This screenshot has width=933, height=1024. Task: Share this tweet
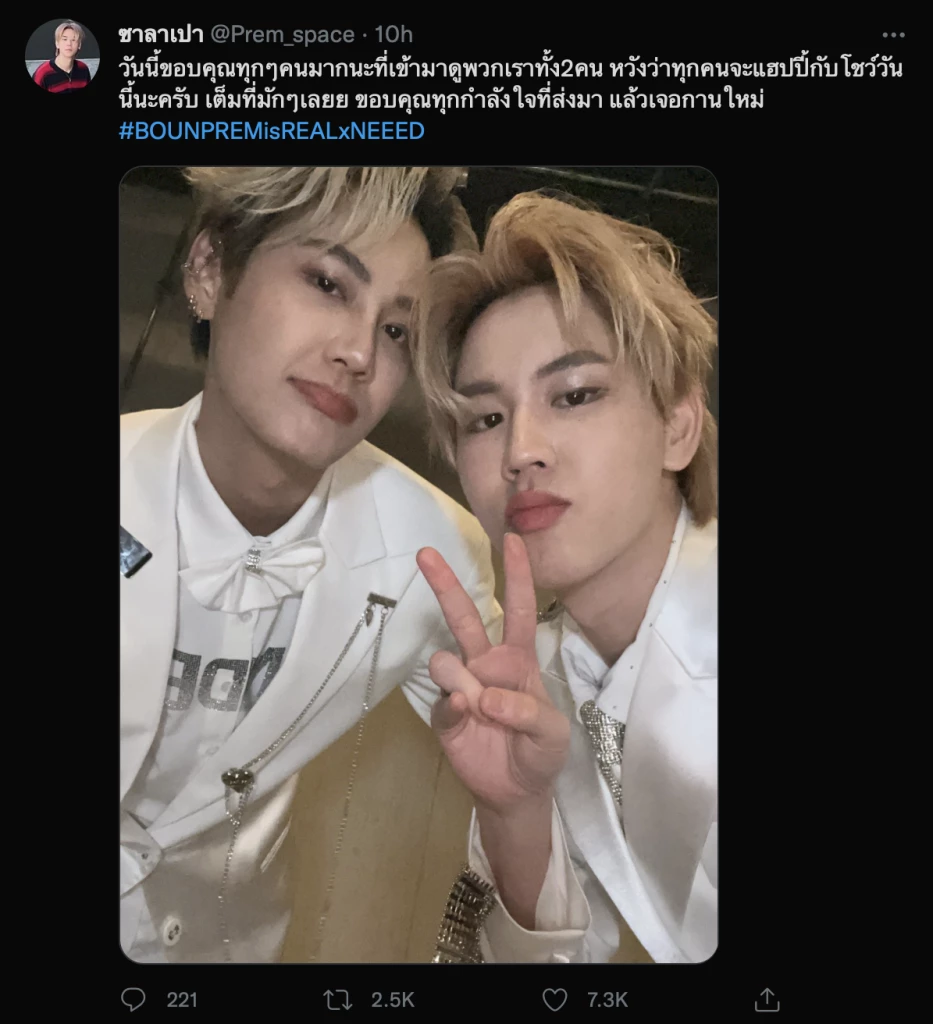point(767,999)
